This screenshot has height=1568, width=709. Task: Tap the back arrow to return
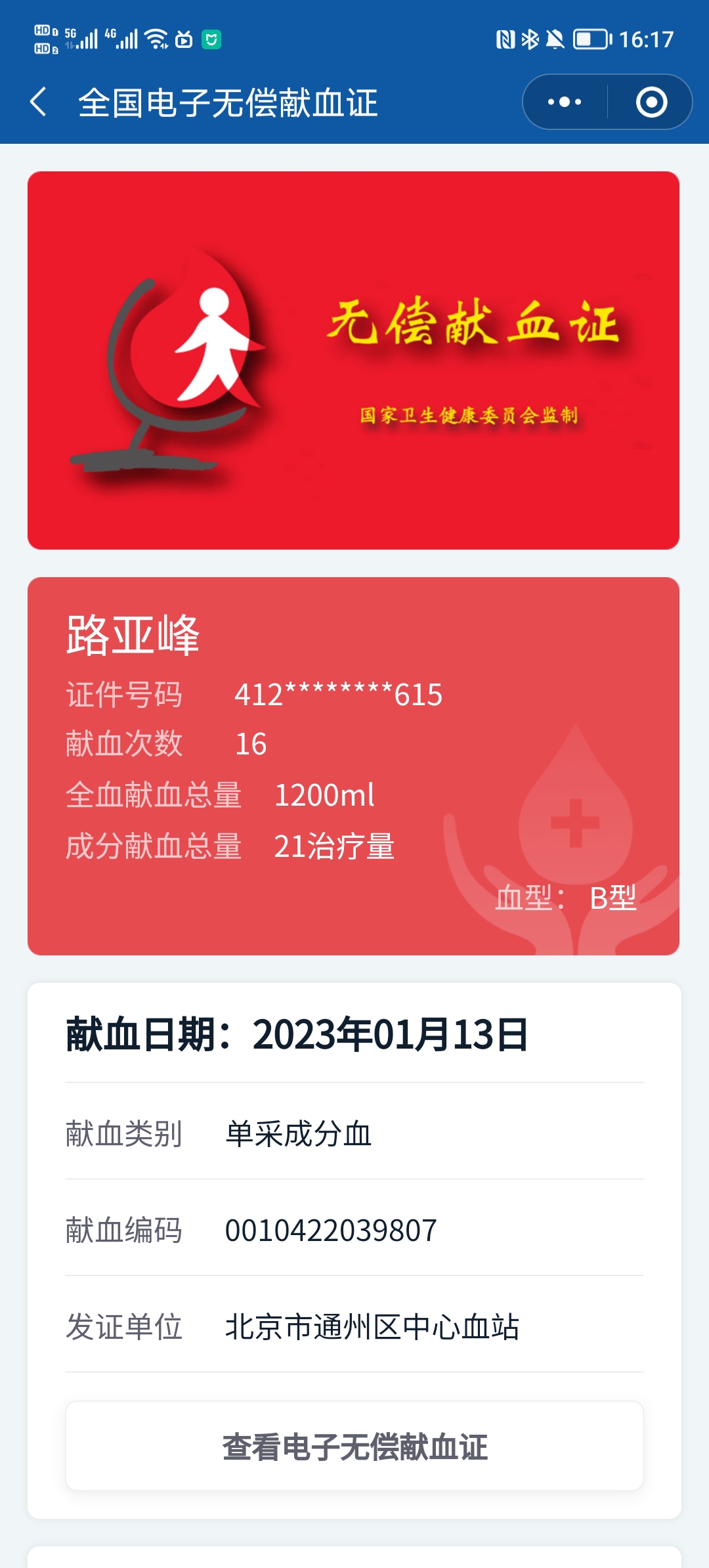39,102
